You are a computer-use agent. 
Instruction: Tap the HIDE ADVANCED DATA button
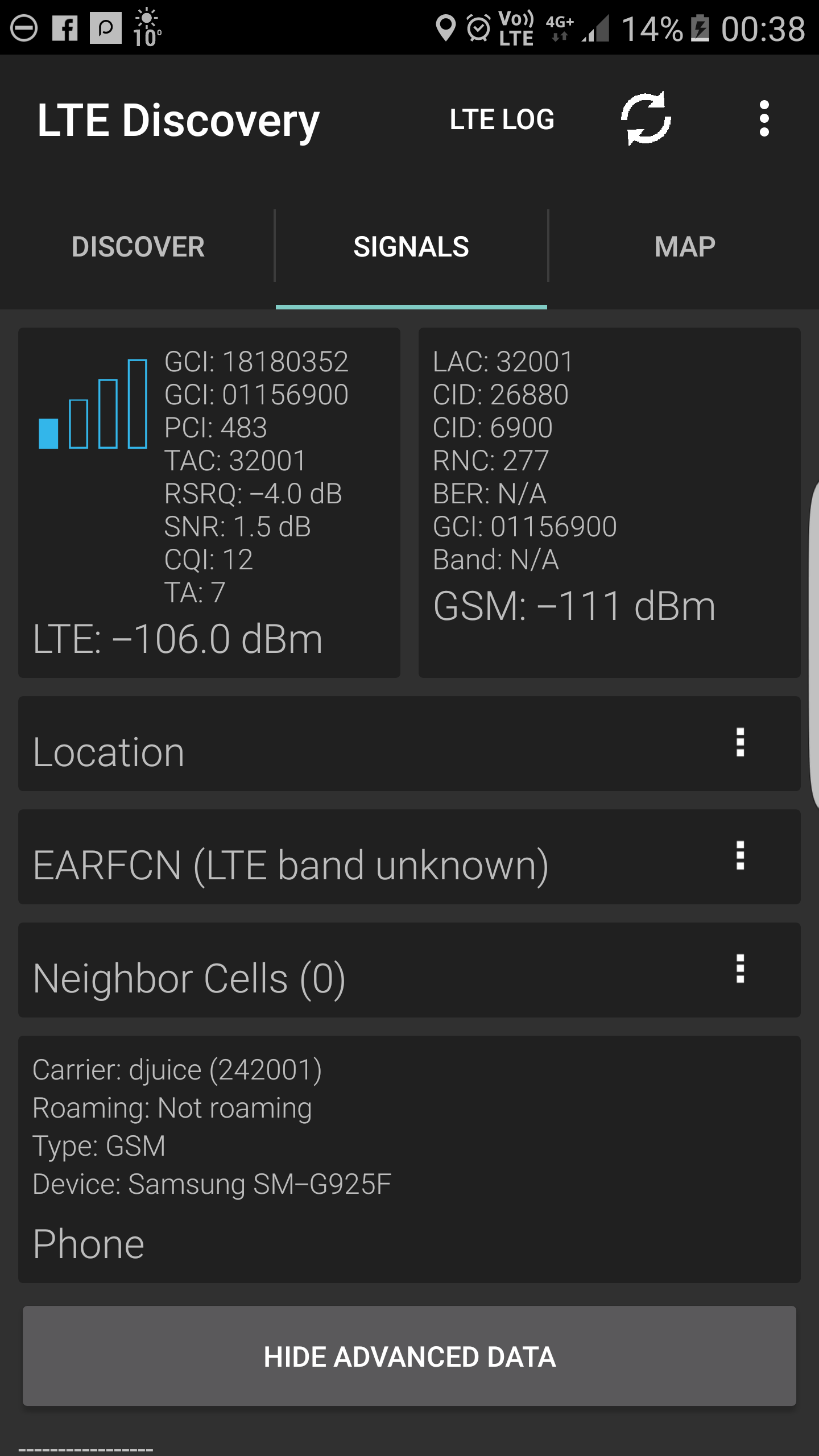[409, 1356]
